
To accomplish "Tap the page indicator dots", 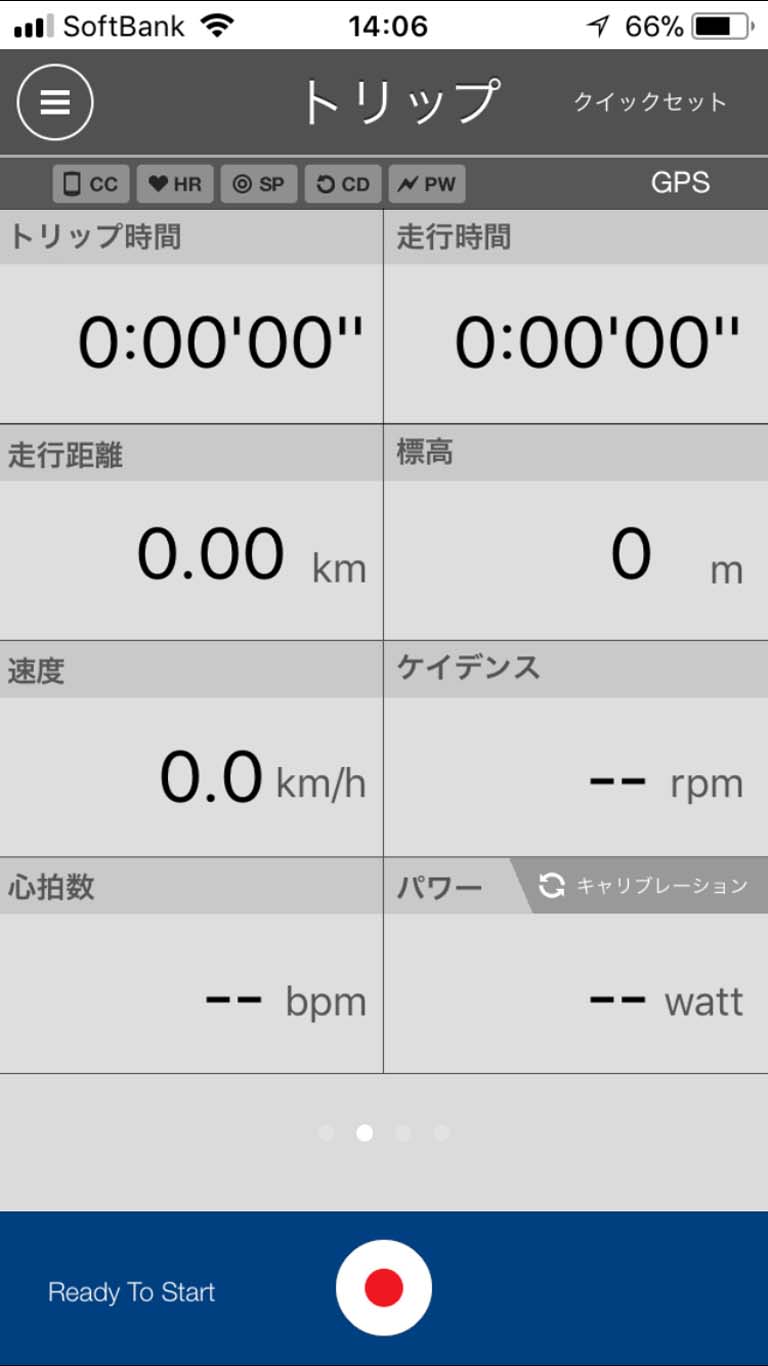I will pyautogui.click(x=384, y=1133).
